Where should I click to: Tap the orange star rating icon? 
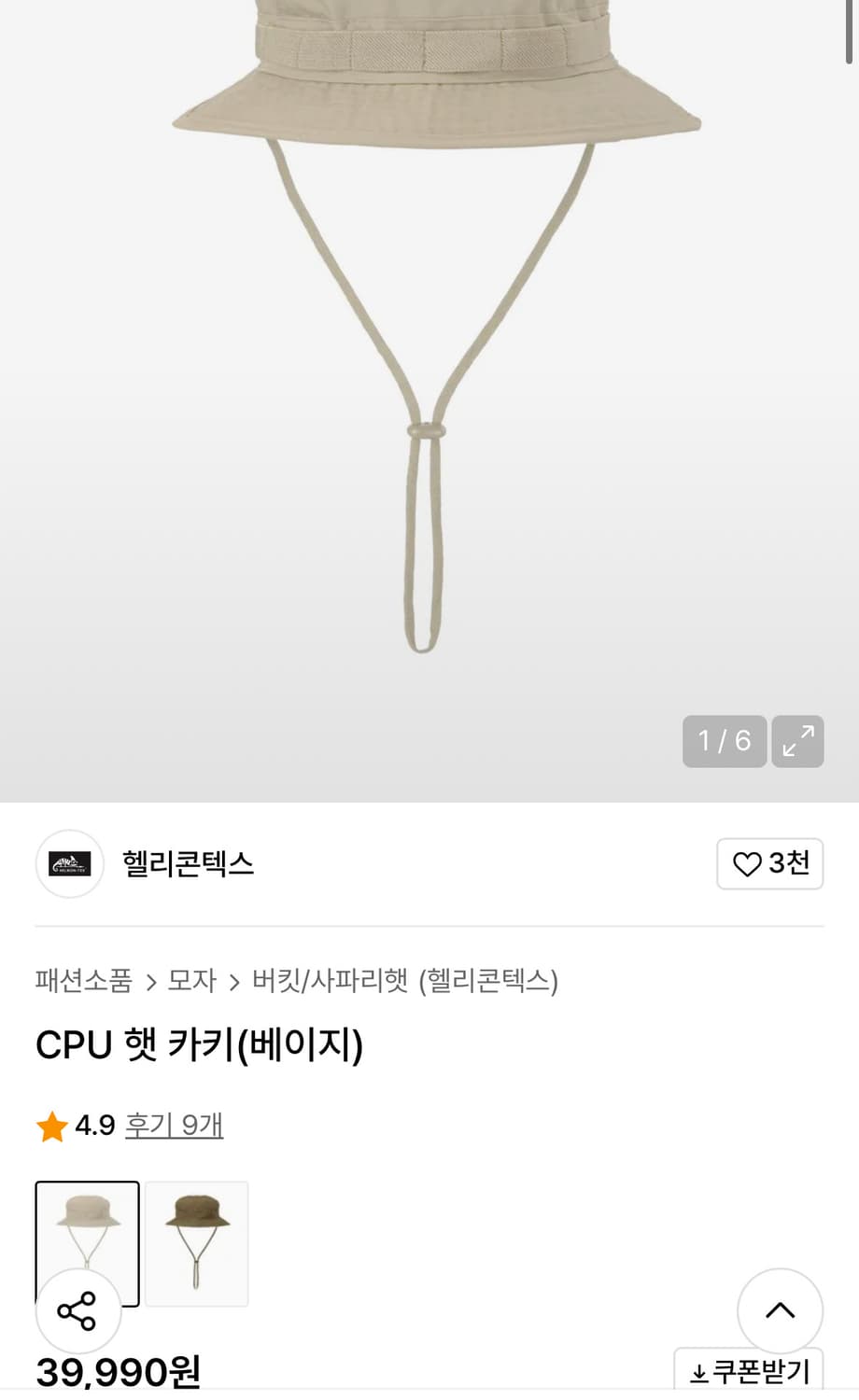[53, 1127]
